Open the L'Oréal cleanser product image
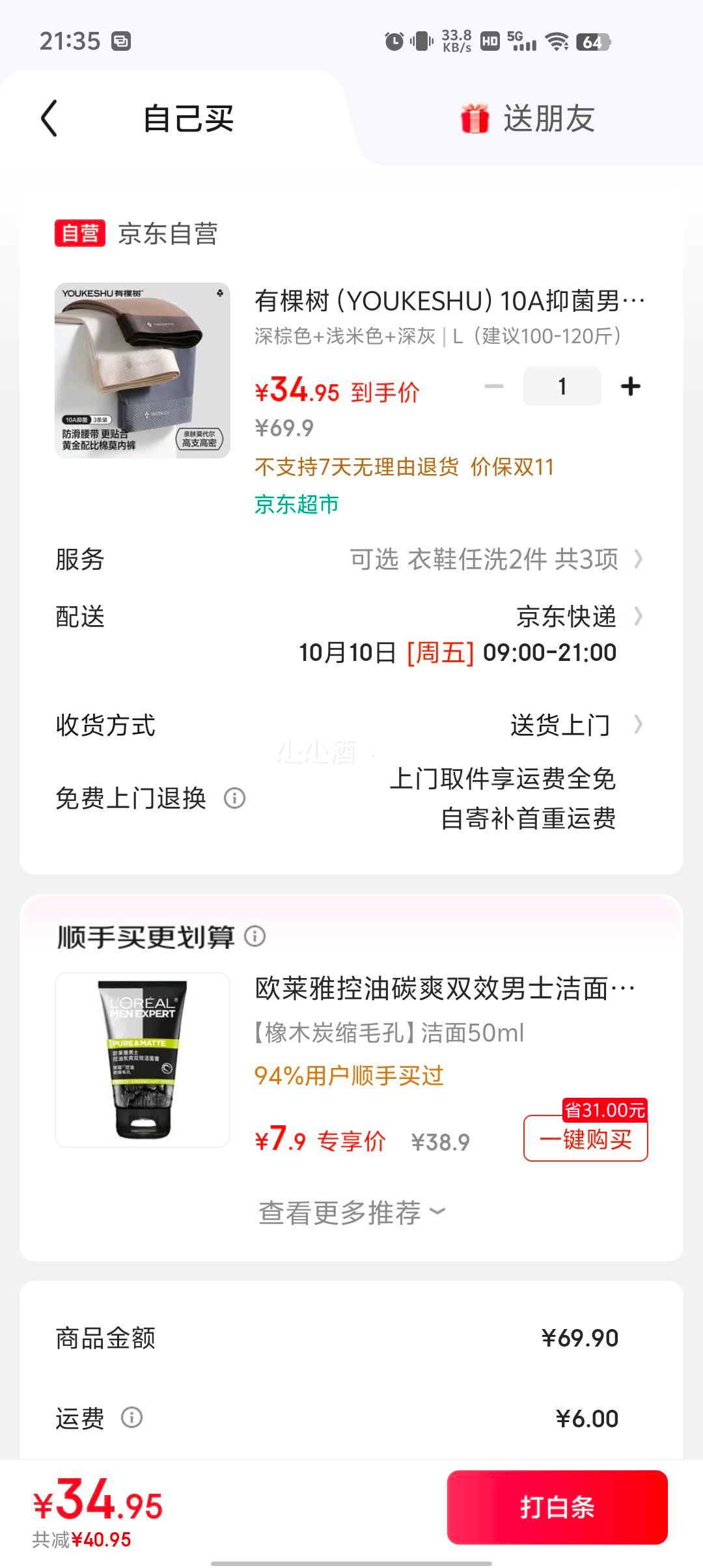 point(143,1059)
